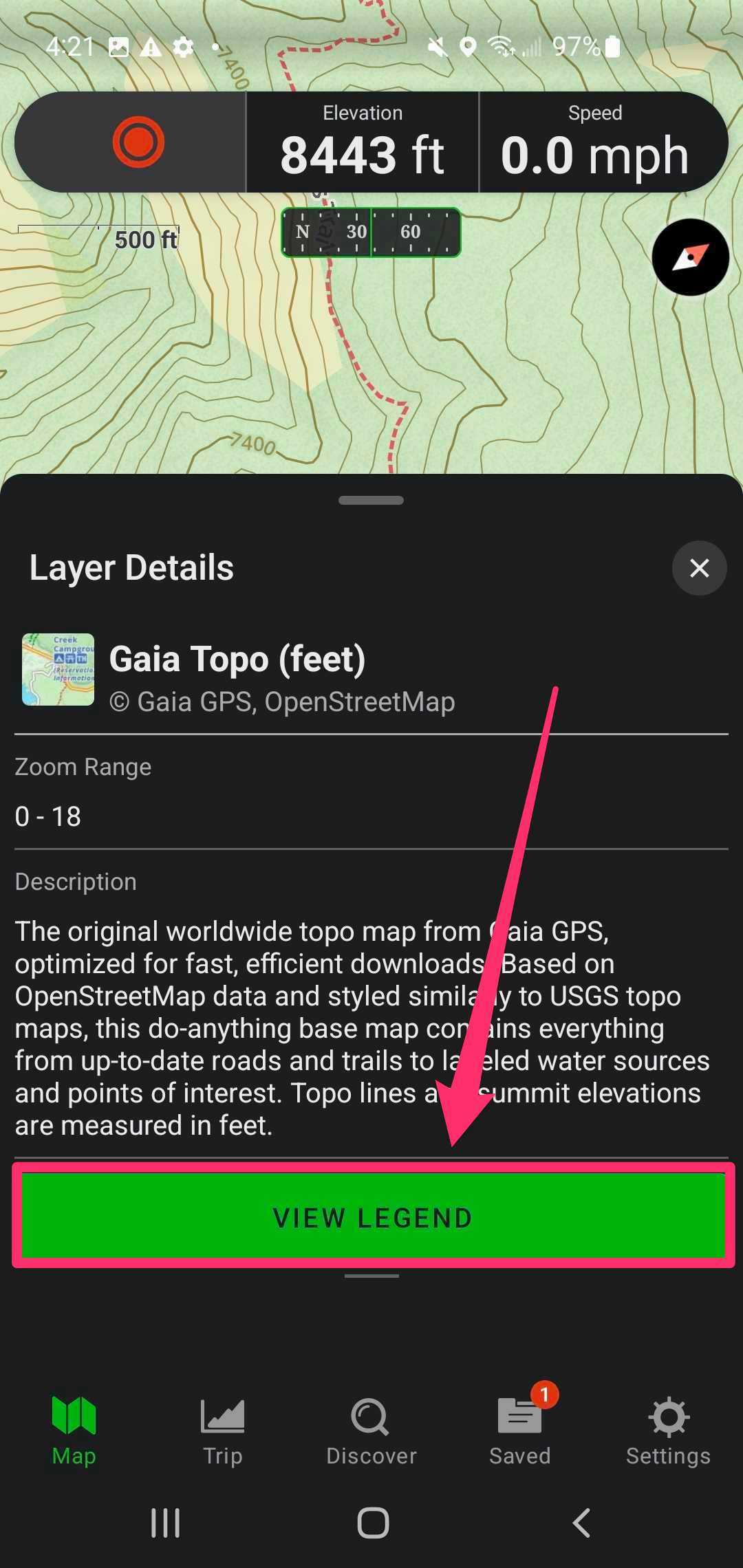Tap the View Legend button
This screenshot has height=1568, width=743.
click(x=372, y=1218)
